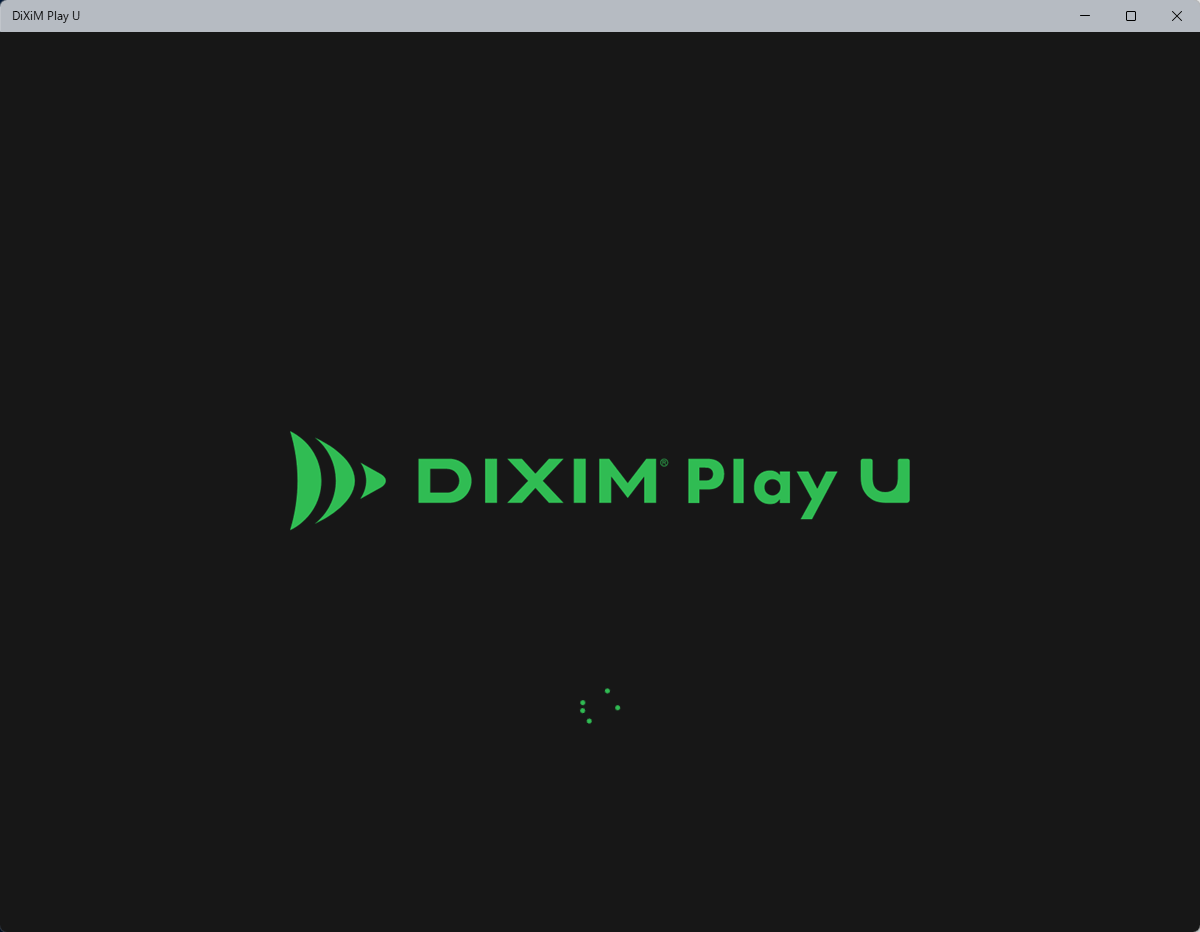This screenshot has width=1200, height=932.
Task: Close the DiXiM Play U window
Action: (1177, 16)
